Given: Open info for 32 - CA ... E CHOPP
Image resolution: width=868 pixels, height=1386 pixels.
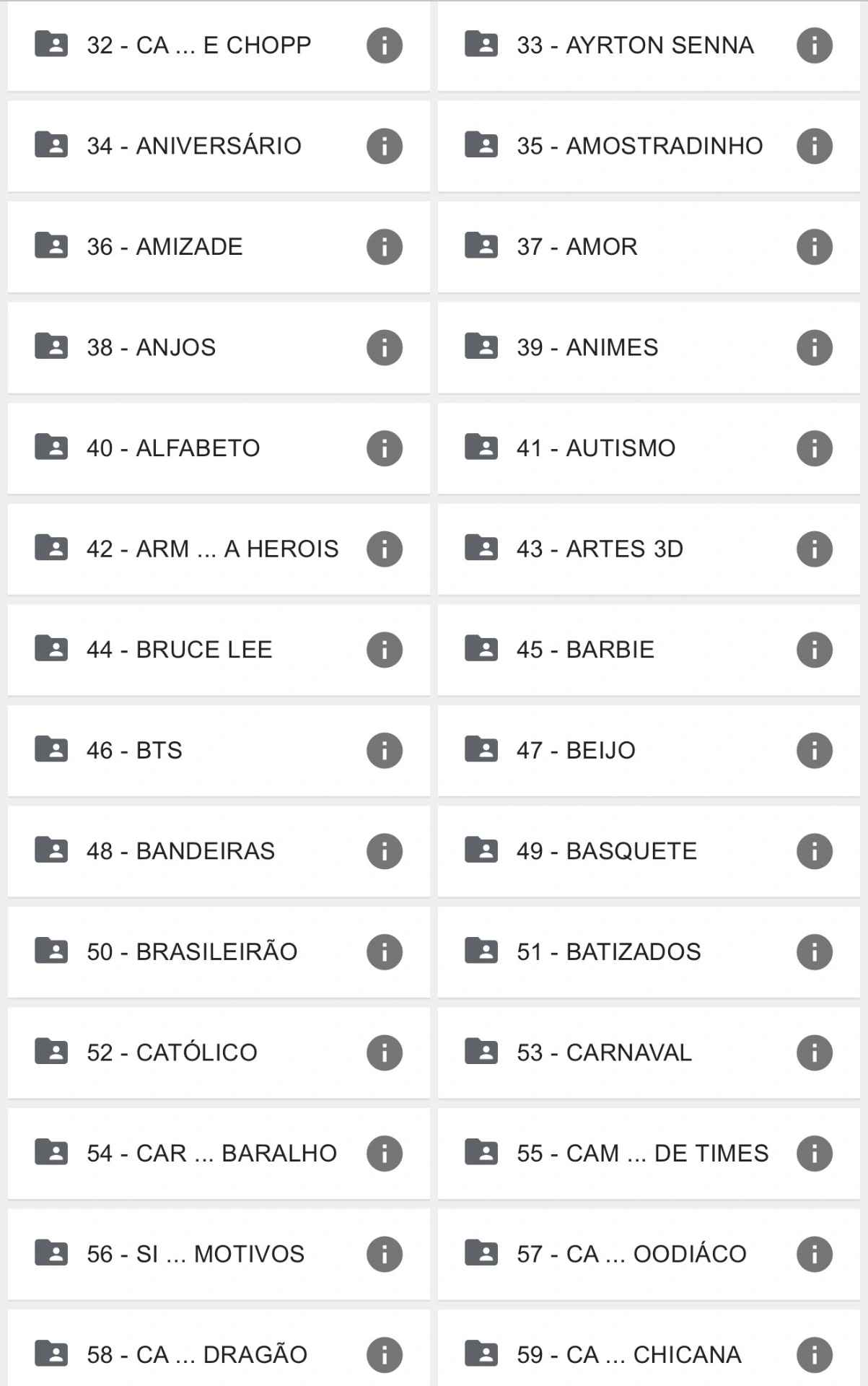Looking at the screenshot, I should pyautogui.click(x=383, y=45).
